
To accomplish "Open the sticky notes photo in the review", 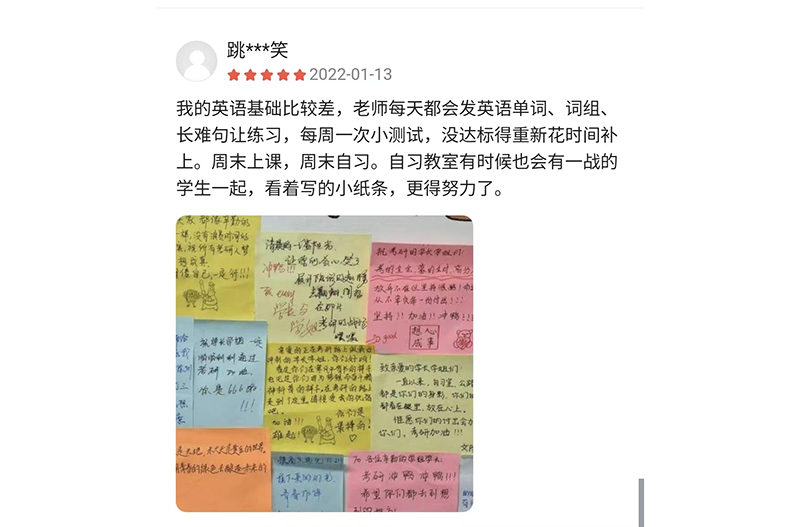I will (324, 363).
